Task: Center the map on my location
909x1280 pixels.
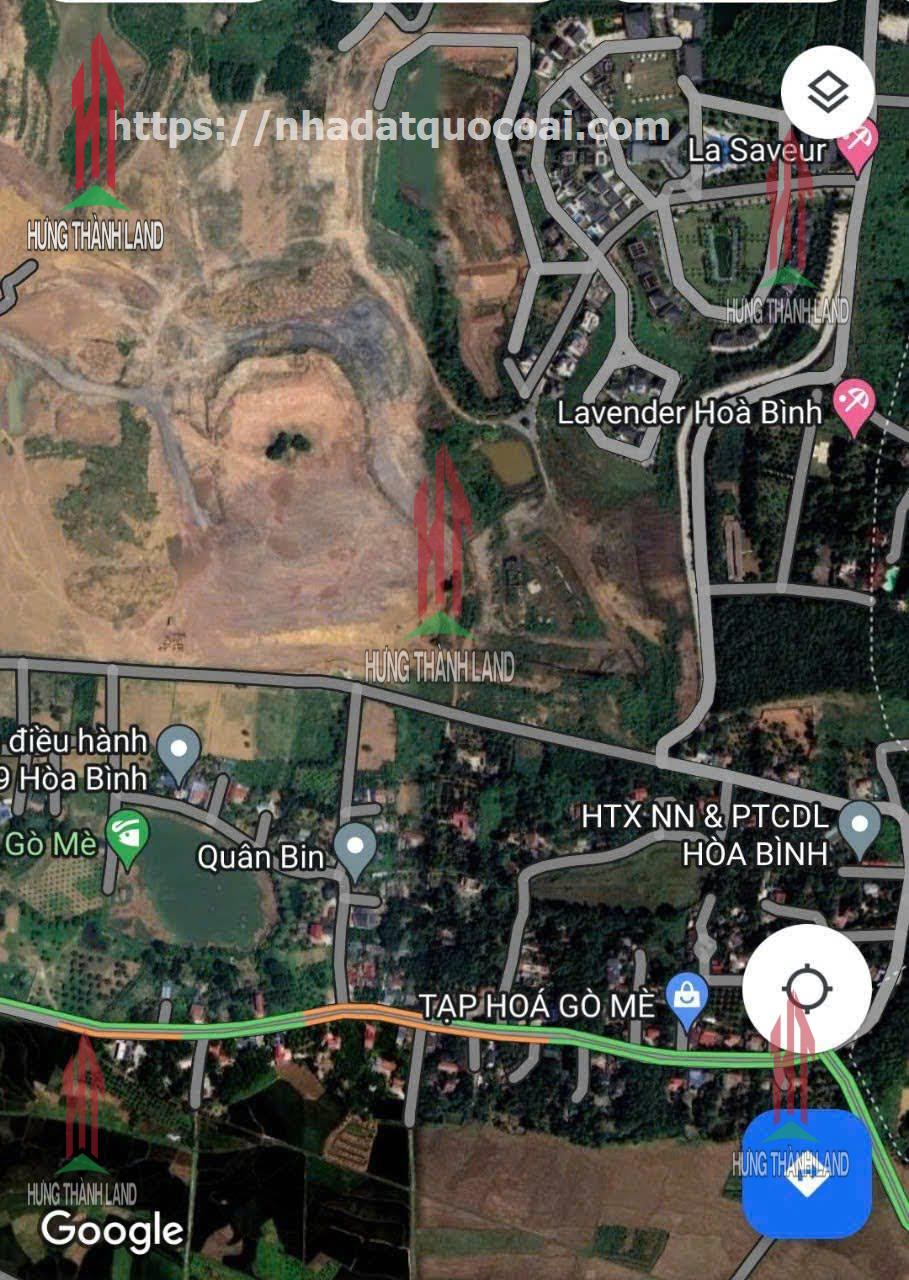Action: (x=806, y=988)
